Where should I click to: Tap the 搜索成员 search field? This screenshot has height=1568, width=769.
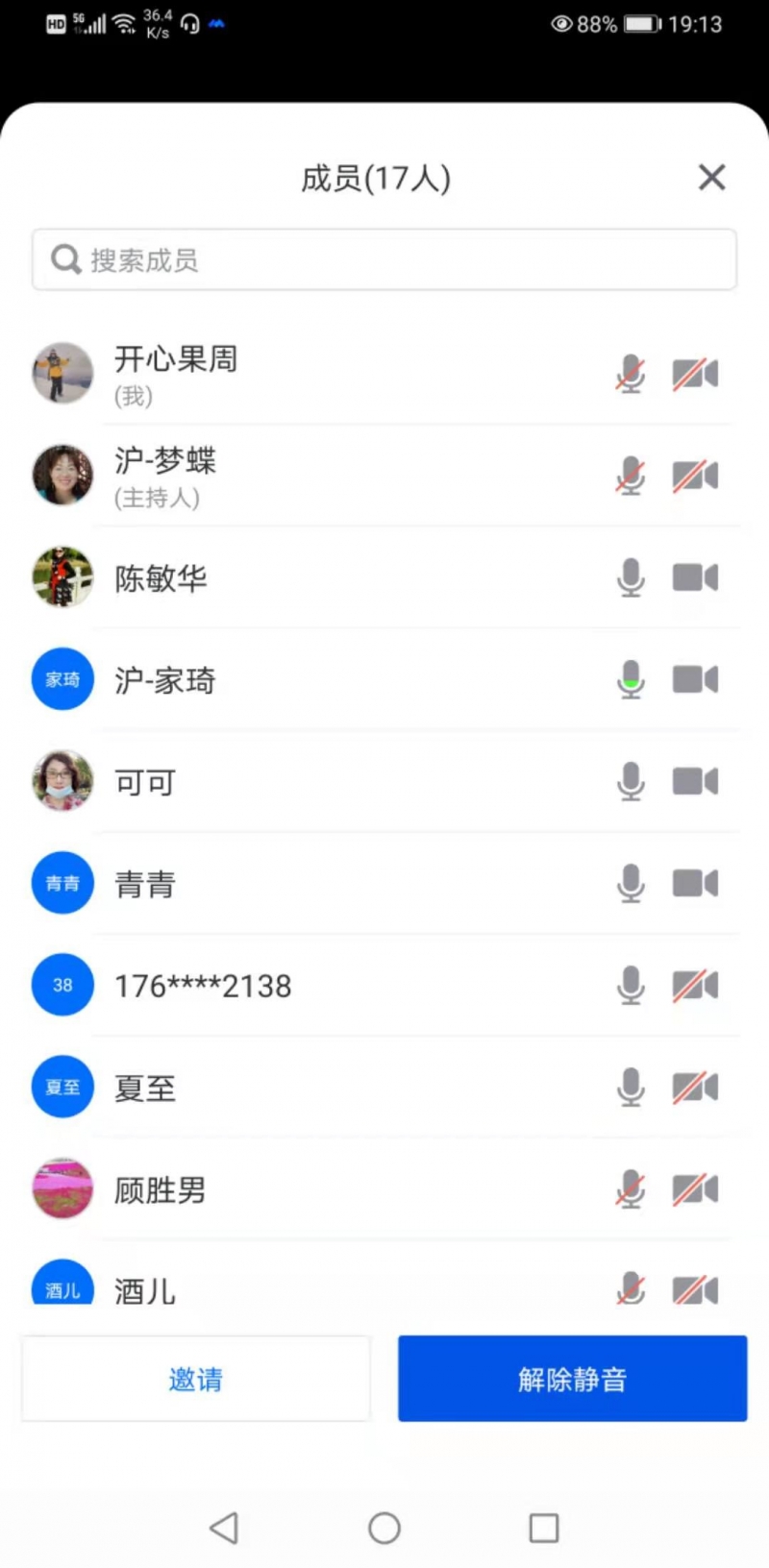click(384, 259)
